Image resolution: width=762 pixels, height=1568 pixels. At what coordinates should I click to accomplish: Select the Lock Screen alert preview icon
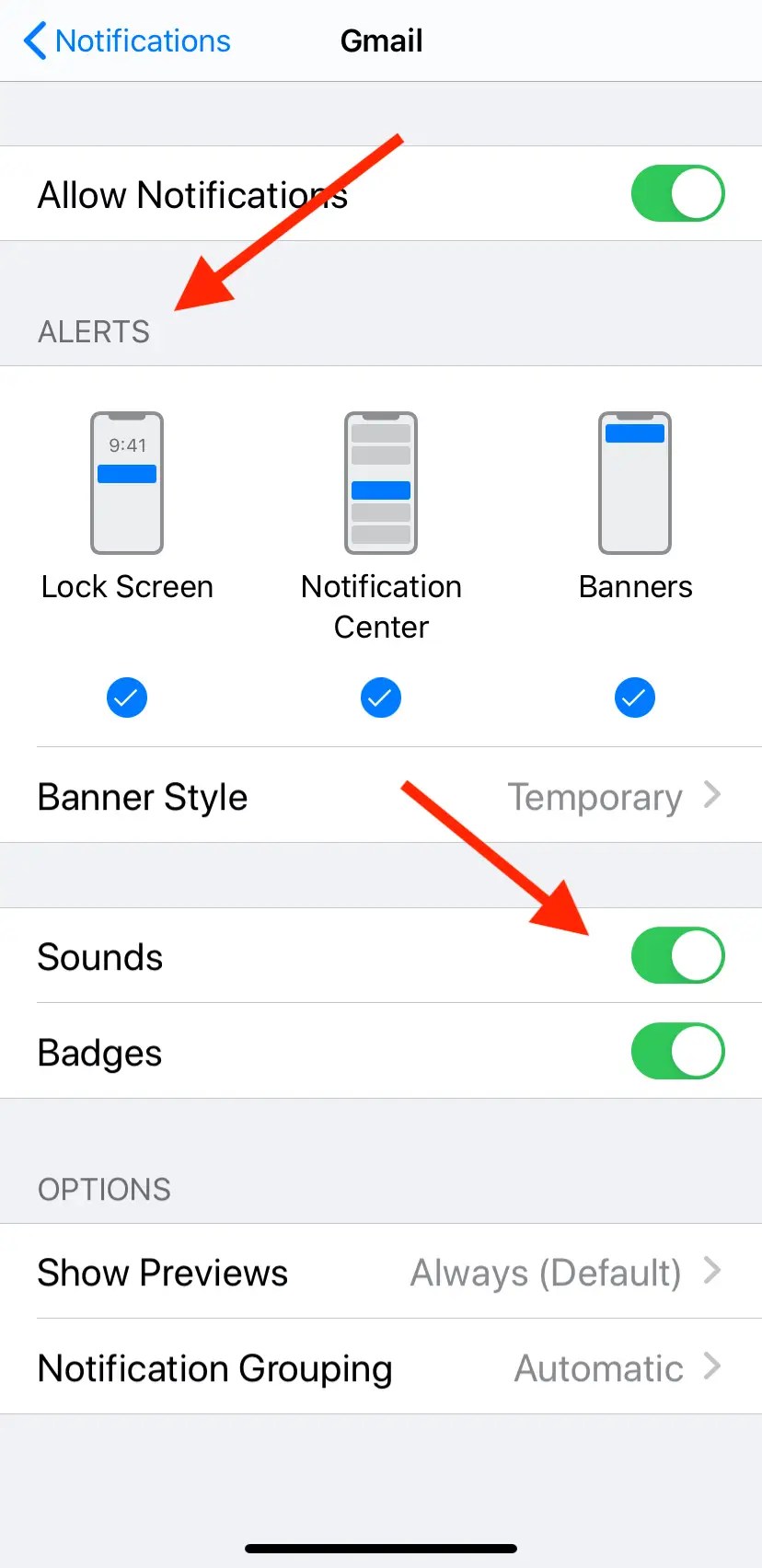click(x=127, y=482)
